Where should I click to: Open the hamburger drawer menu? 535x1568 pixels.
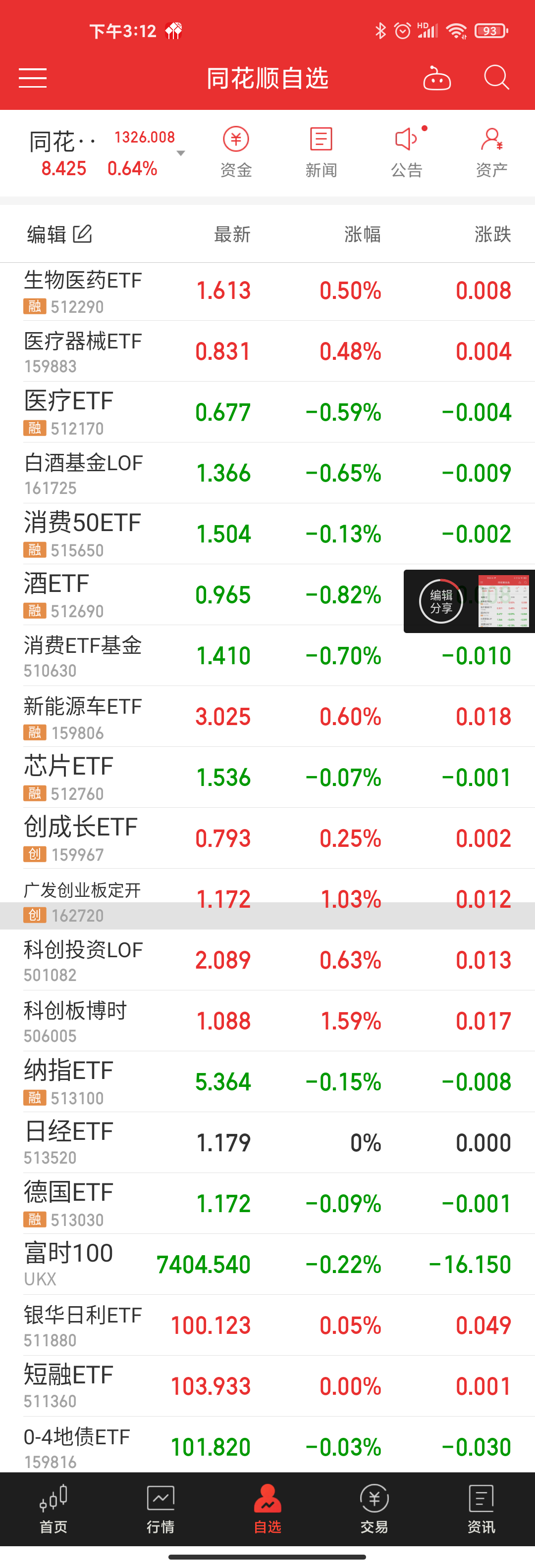33,78
